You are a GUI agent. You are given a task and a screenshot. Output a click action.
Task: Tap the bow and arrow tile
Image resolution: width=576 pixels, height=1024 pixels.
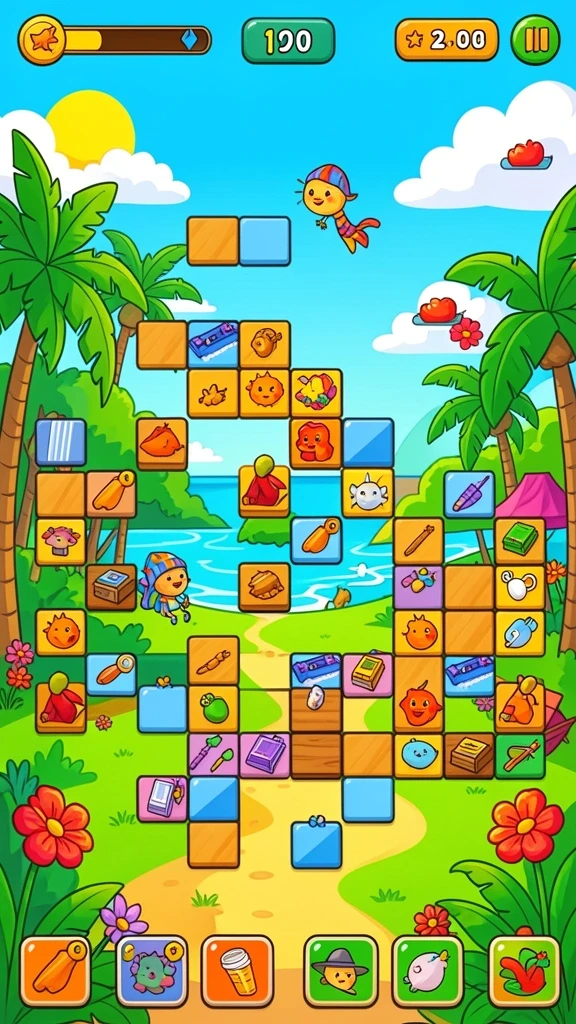tap(520, 755)
